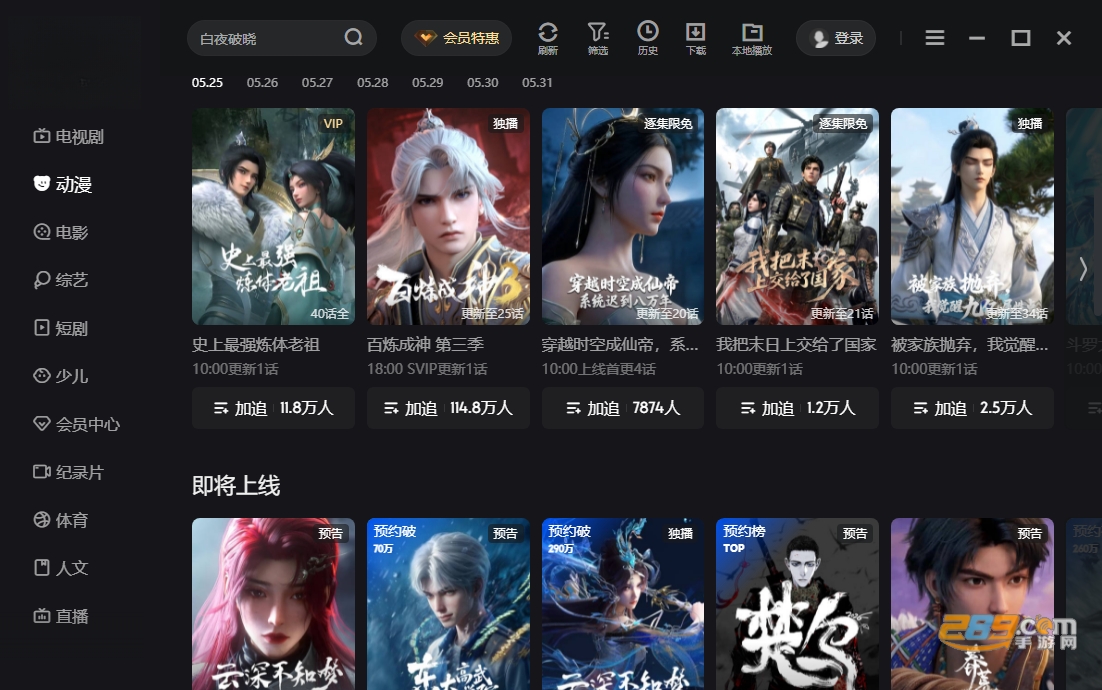Open 百炼成神 第三季 poster

[448, 216]
